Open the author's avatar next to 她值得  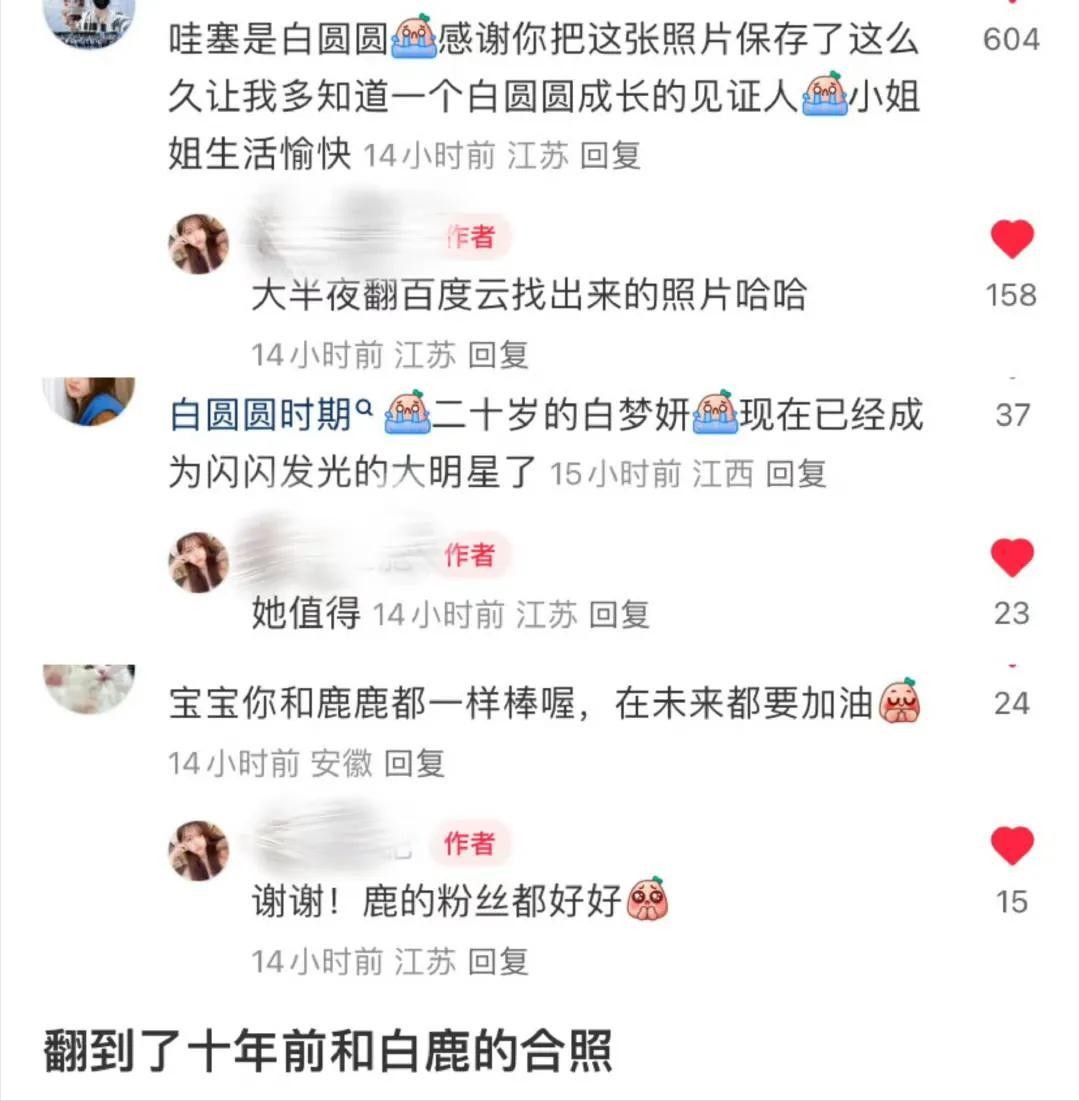tap(199, 562)
